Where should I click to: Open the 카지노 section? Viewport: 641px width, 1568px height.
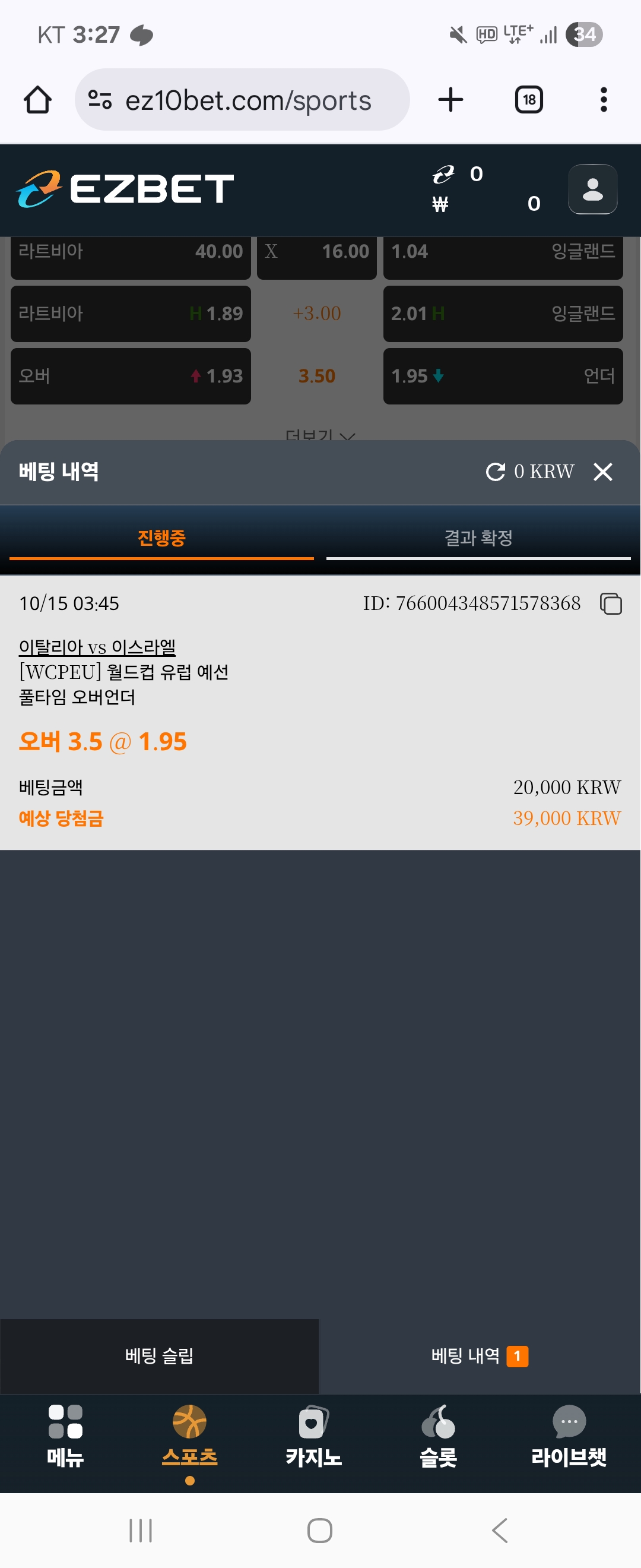coord(314,1436)
